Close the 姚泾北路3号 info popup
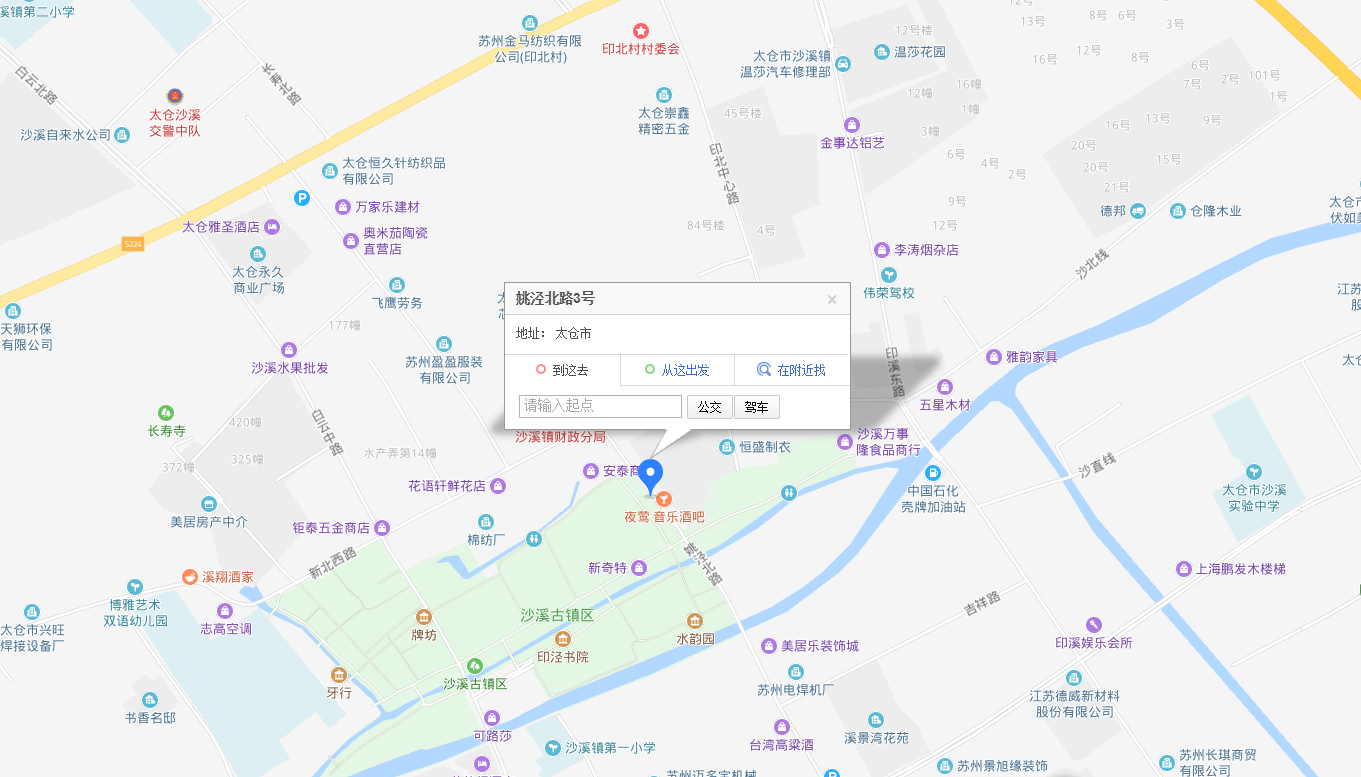This screenshot has height=777, width=1361. click(832, 299)
